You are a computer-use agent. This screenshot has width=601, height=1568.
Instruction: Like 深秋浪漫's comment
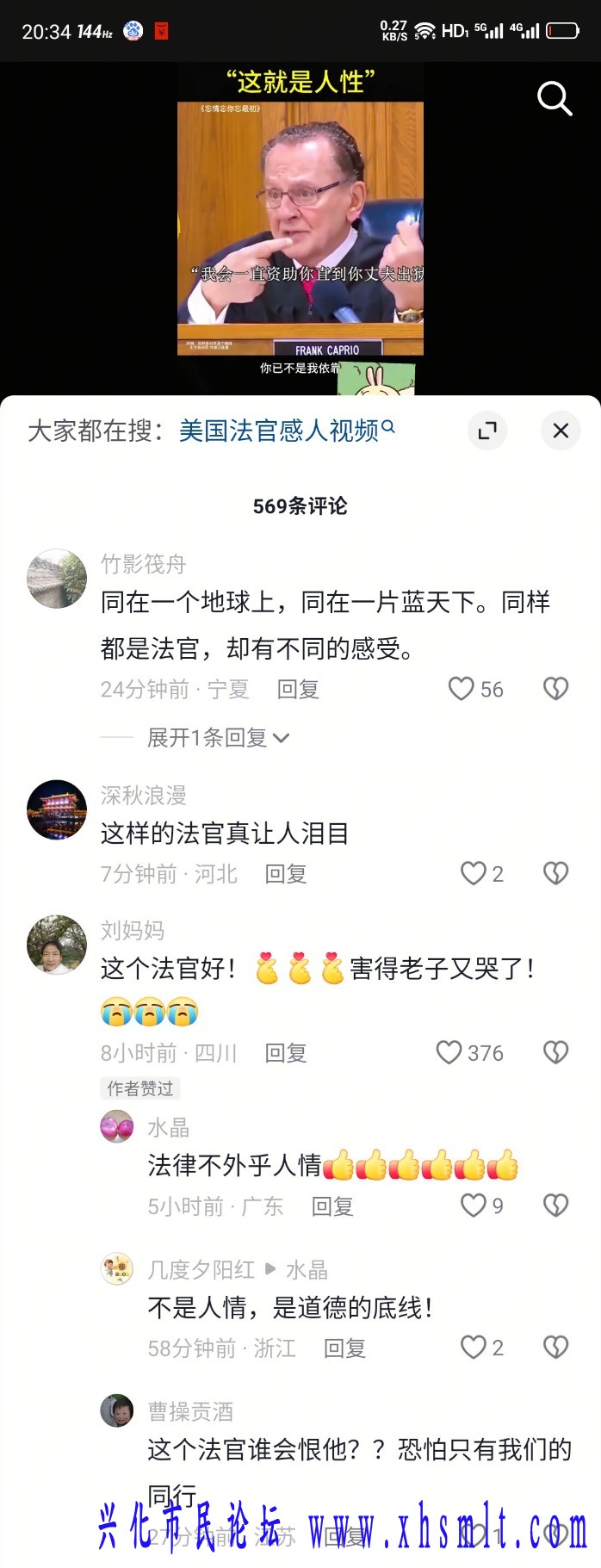click(473, 874)
